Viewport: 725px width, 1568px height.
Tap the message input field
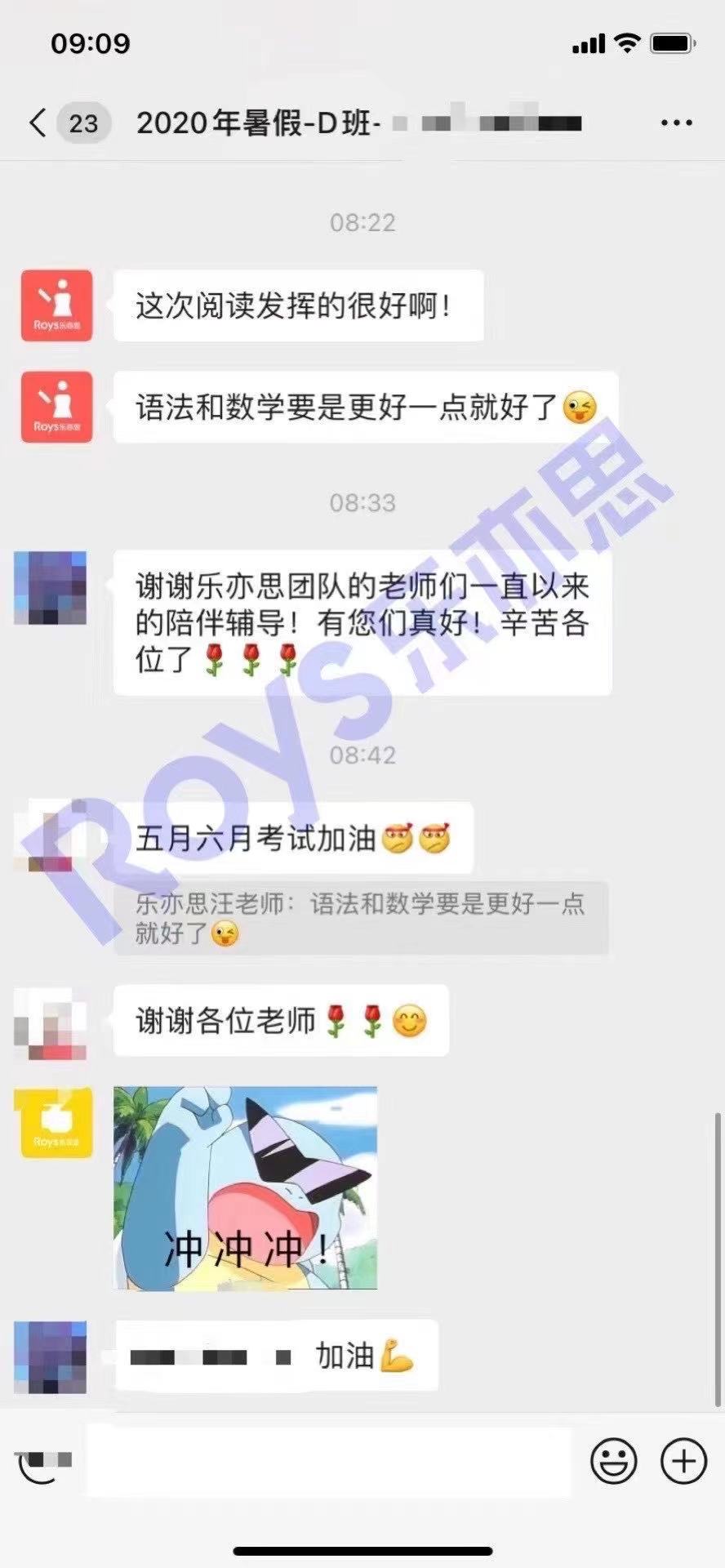(327, 1461)
